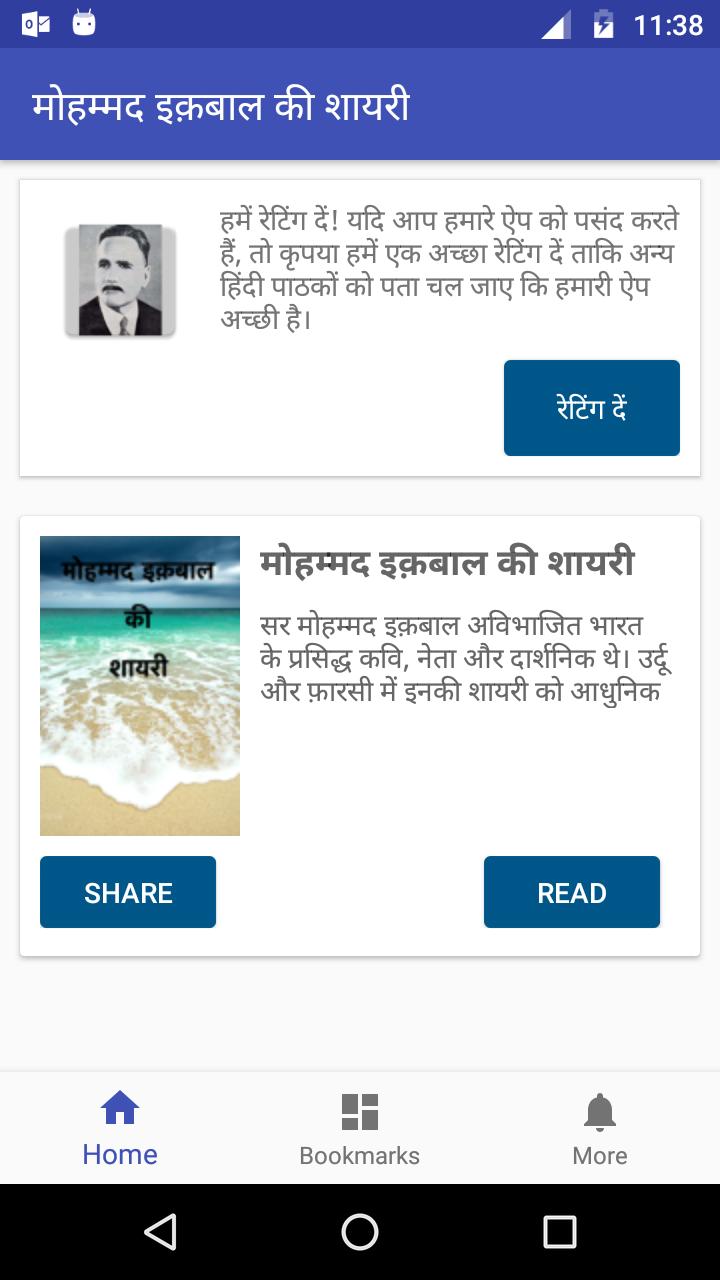Open the beach book cover thumbnail
Image resolution: width=720 pixels, height=1280 pixels.
tap(140, 686)
